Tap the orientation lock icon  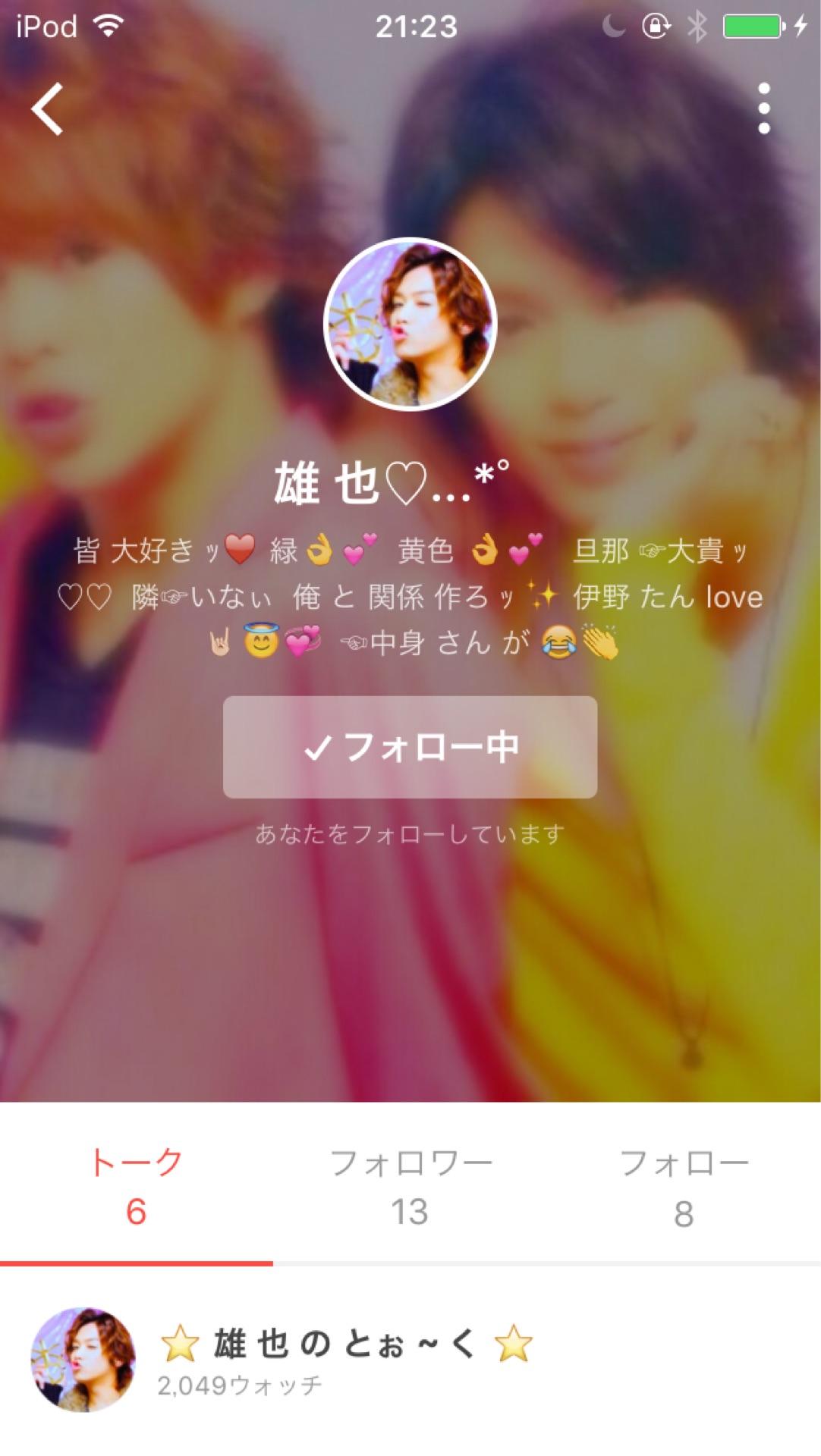(657, 25)
